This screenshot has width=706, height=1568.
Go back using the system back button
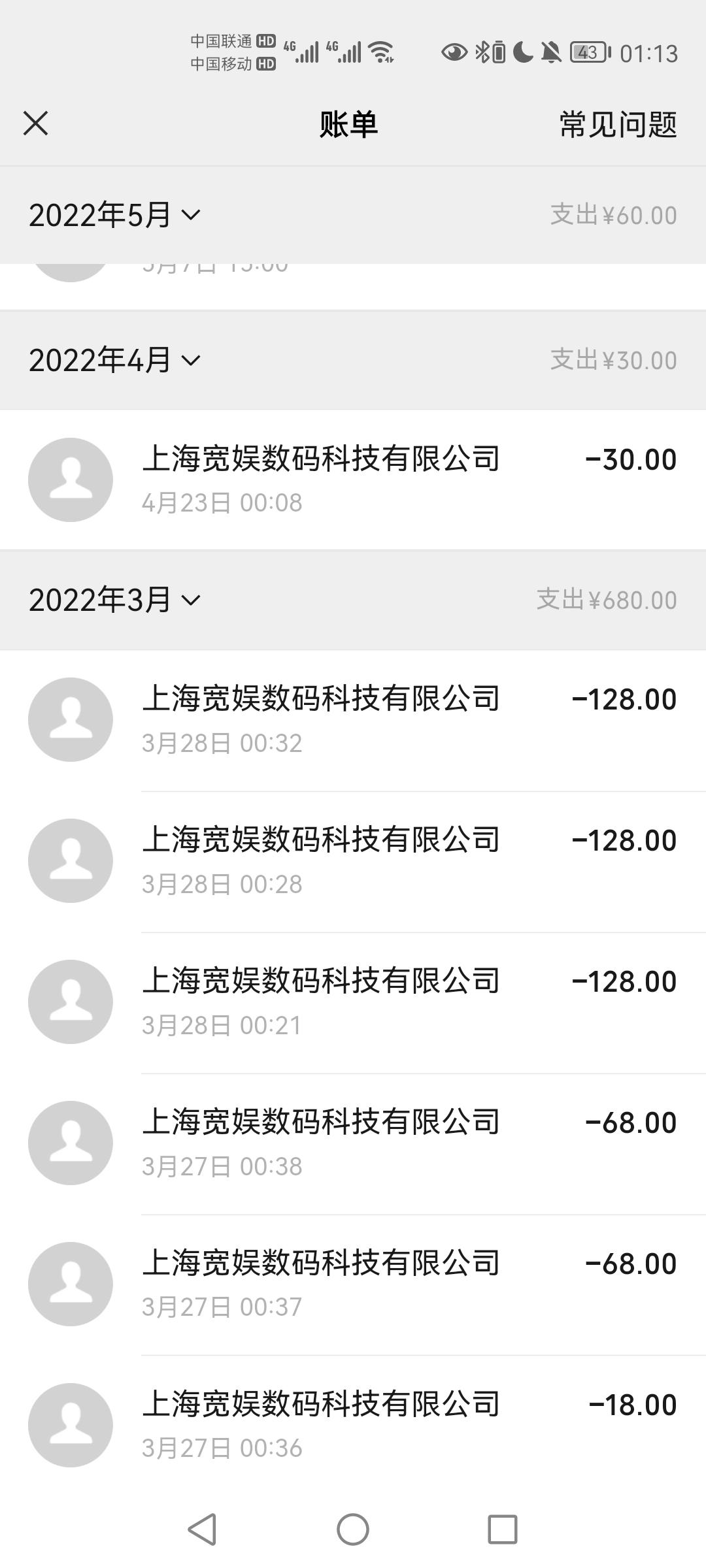tap(202, 1529)
